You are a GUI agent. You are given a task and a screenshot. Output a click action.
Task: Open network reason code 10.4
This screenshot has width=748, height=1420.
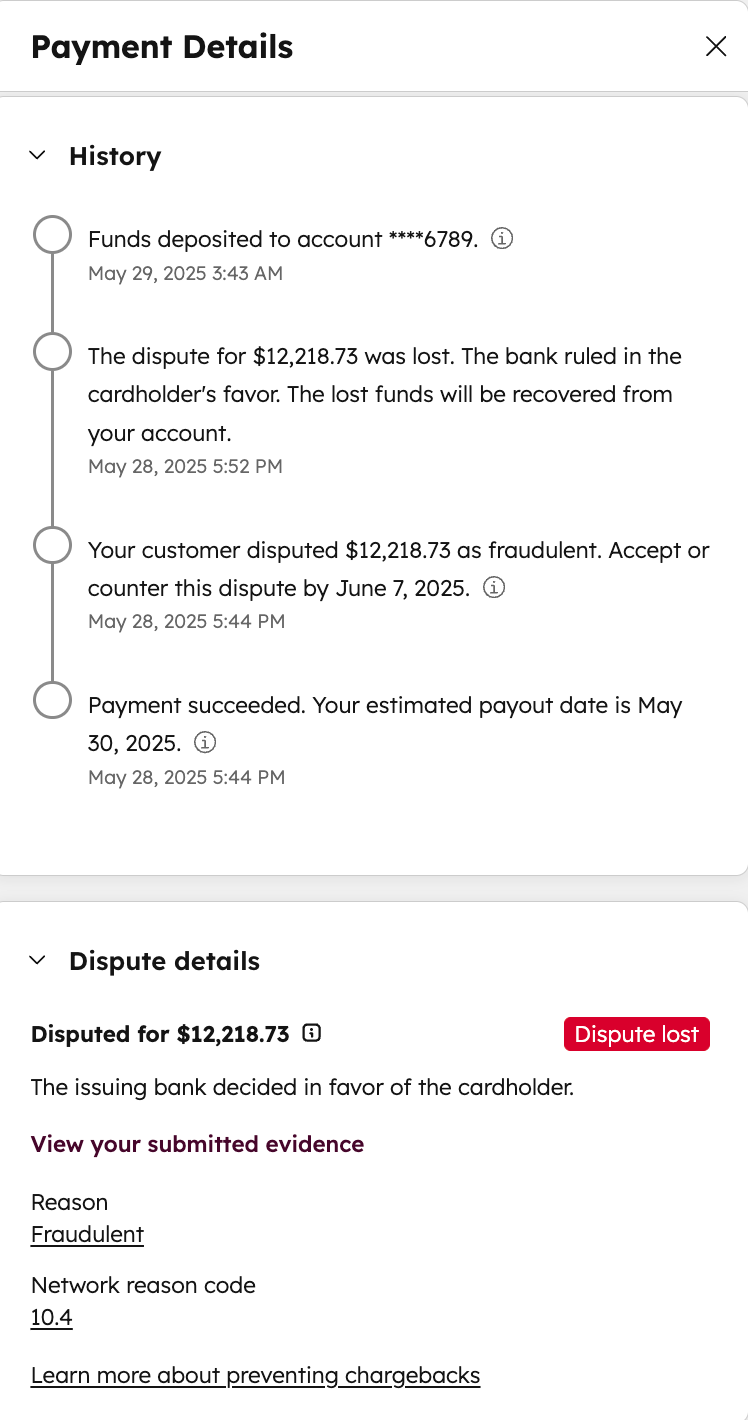click(x=51, y=1317)
